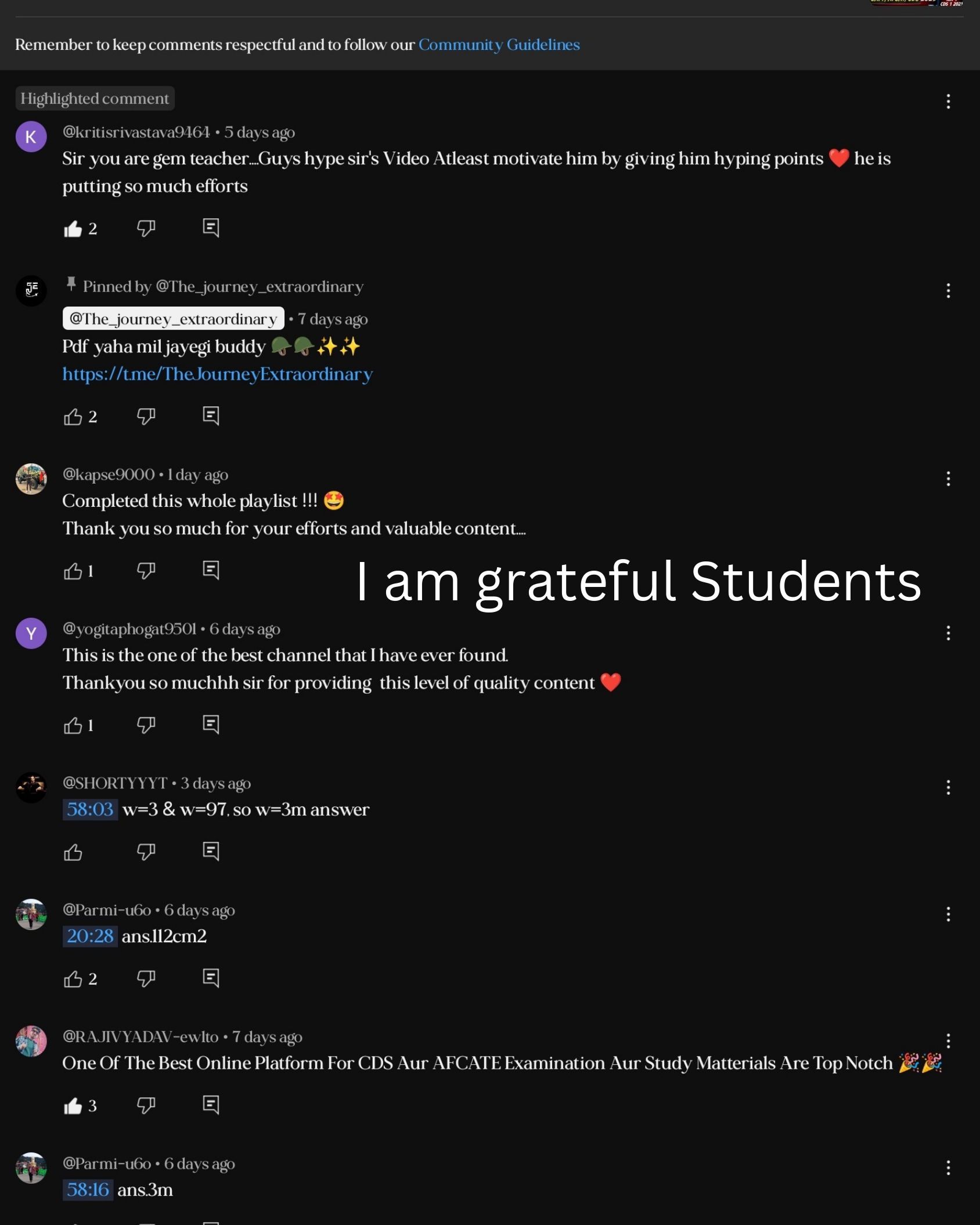The image size is (980, 1225).
Task: Reply to the comment by @kritisrivastava9464
Action: (211, 228)
